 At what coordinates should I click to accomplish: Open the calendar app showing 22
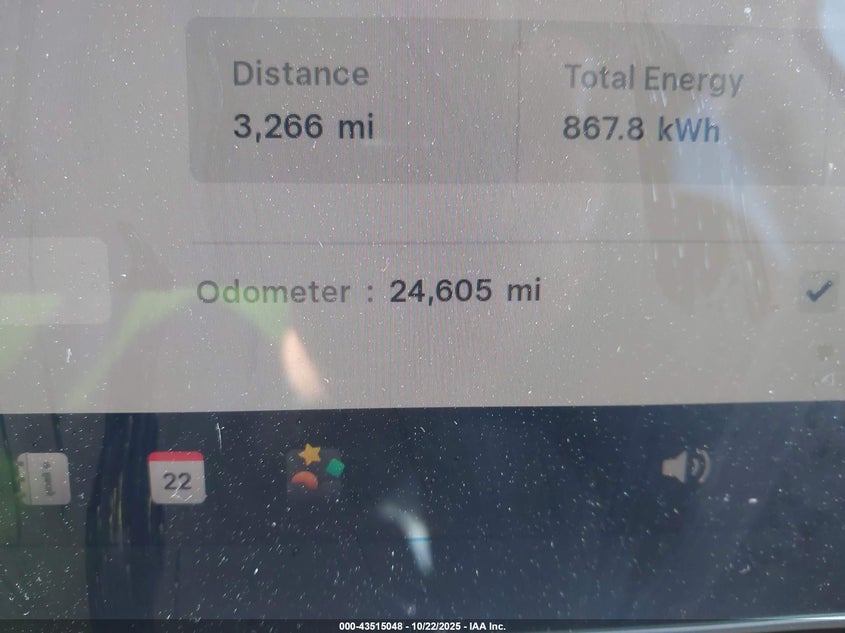(x=177, y=477)
